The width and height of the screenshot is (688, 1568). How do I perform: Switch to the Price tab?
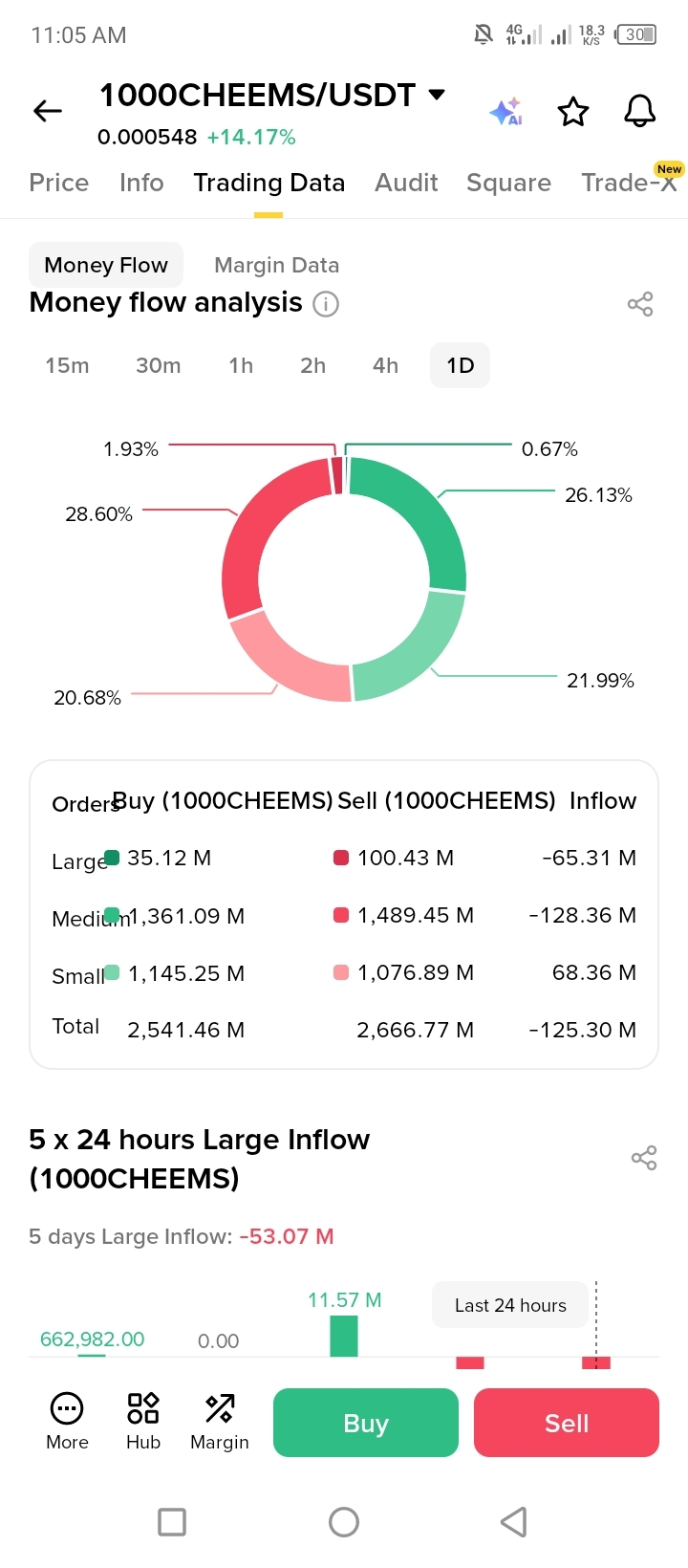pos(59,183)
